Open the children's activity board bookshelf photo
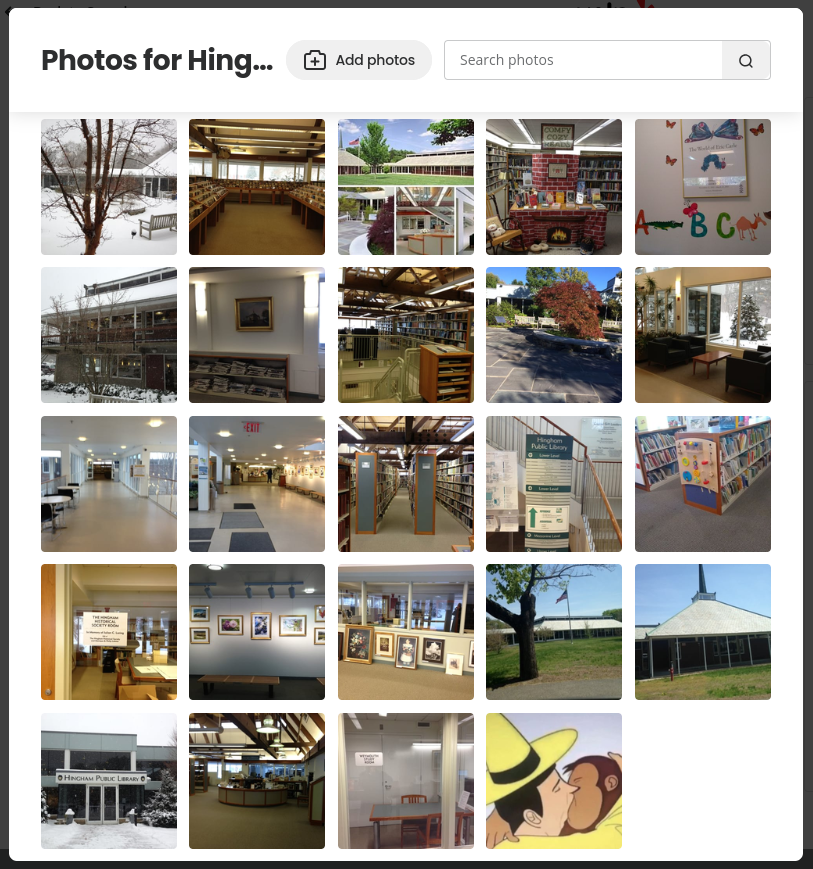This screenshot has width=813, height=869. (x=703, y=484)
